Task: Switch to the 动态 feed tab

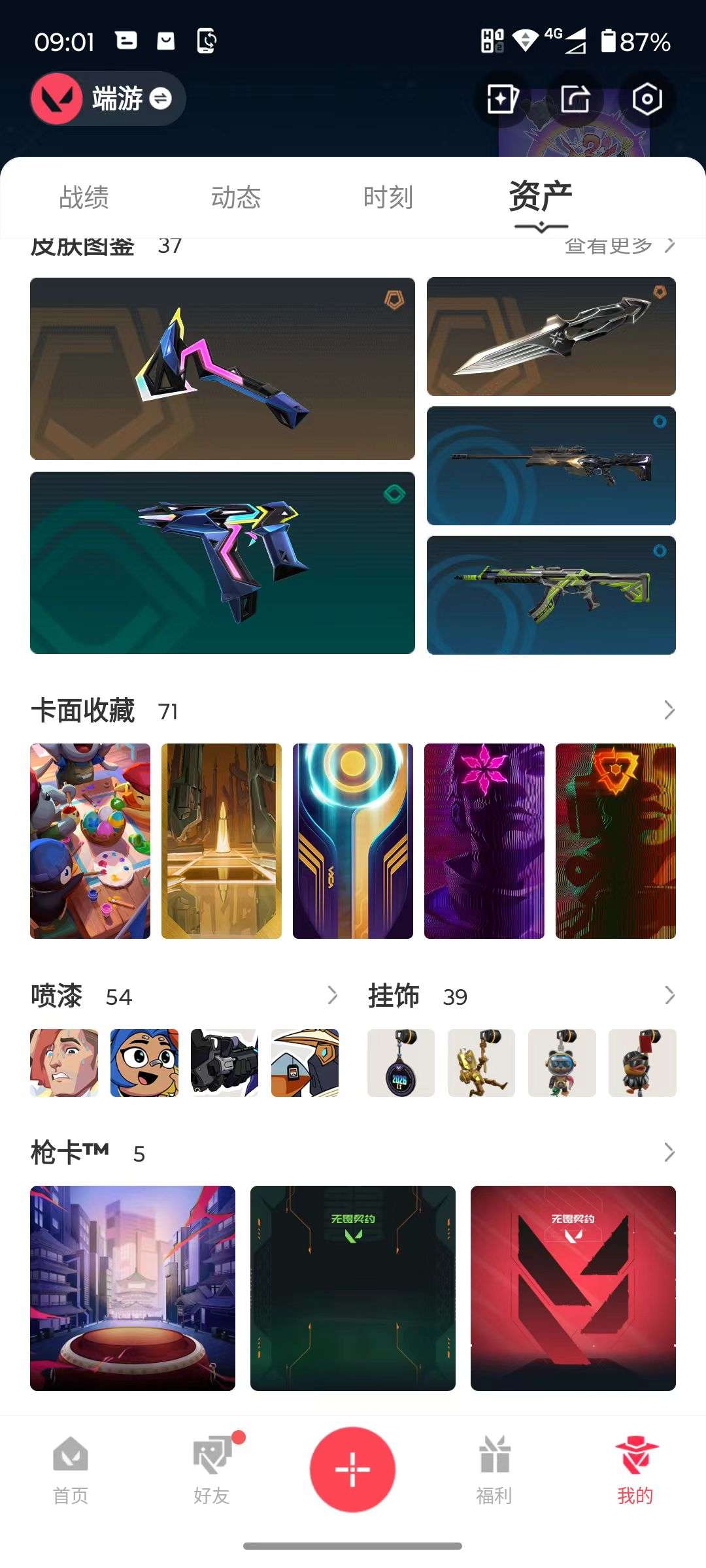Action: tap(237, 196)
